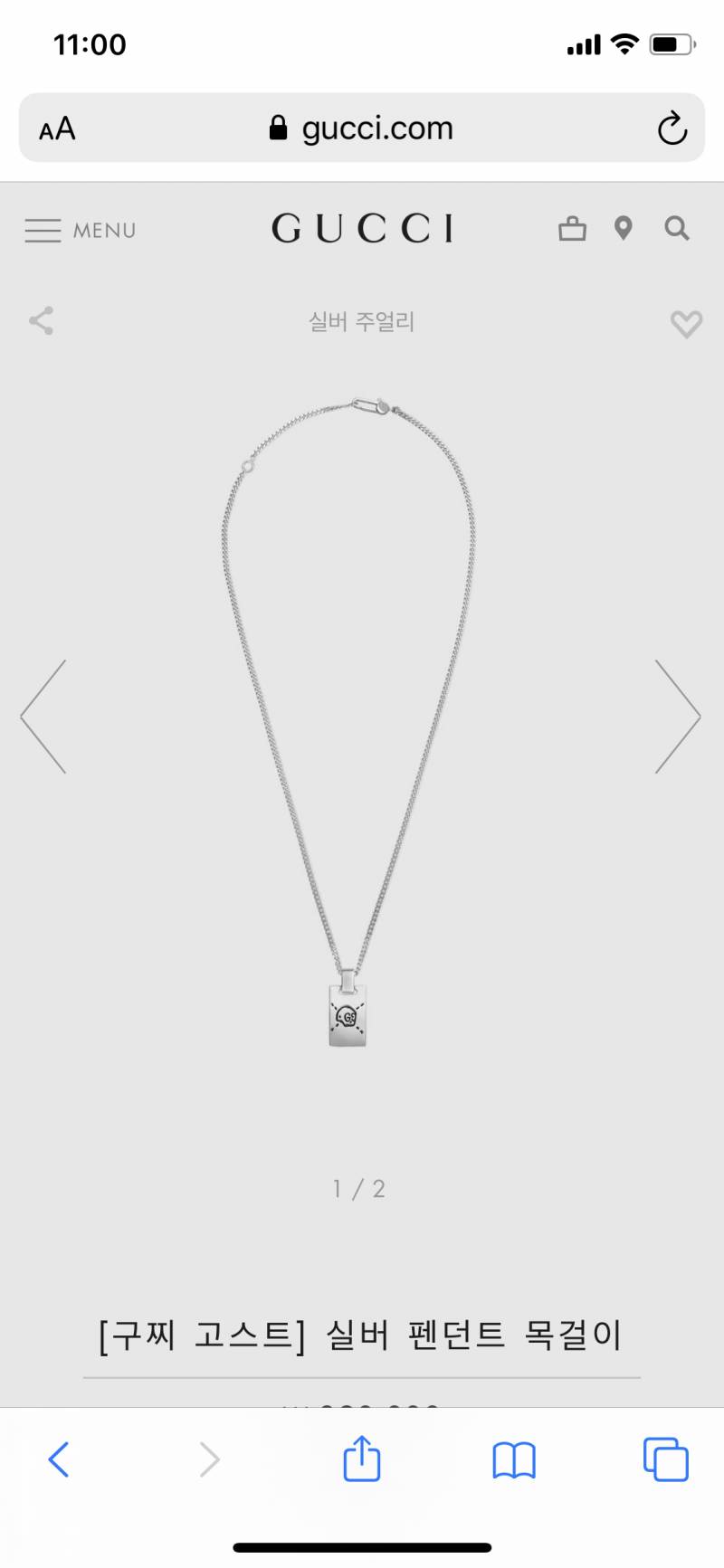
Task: Show the previous product image
Action: [x=43, y=717]
